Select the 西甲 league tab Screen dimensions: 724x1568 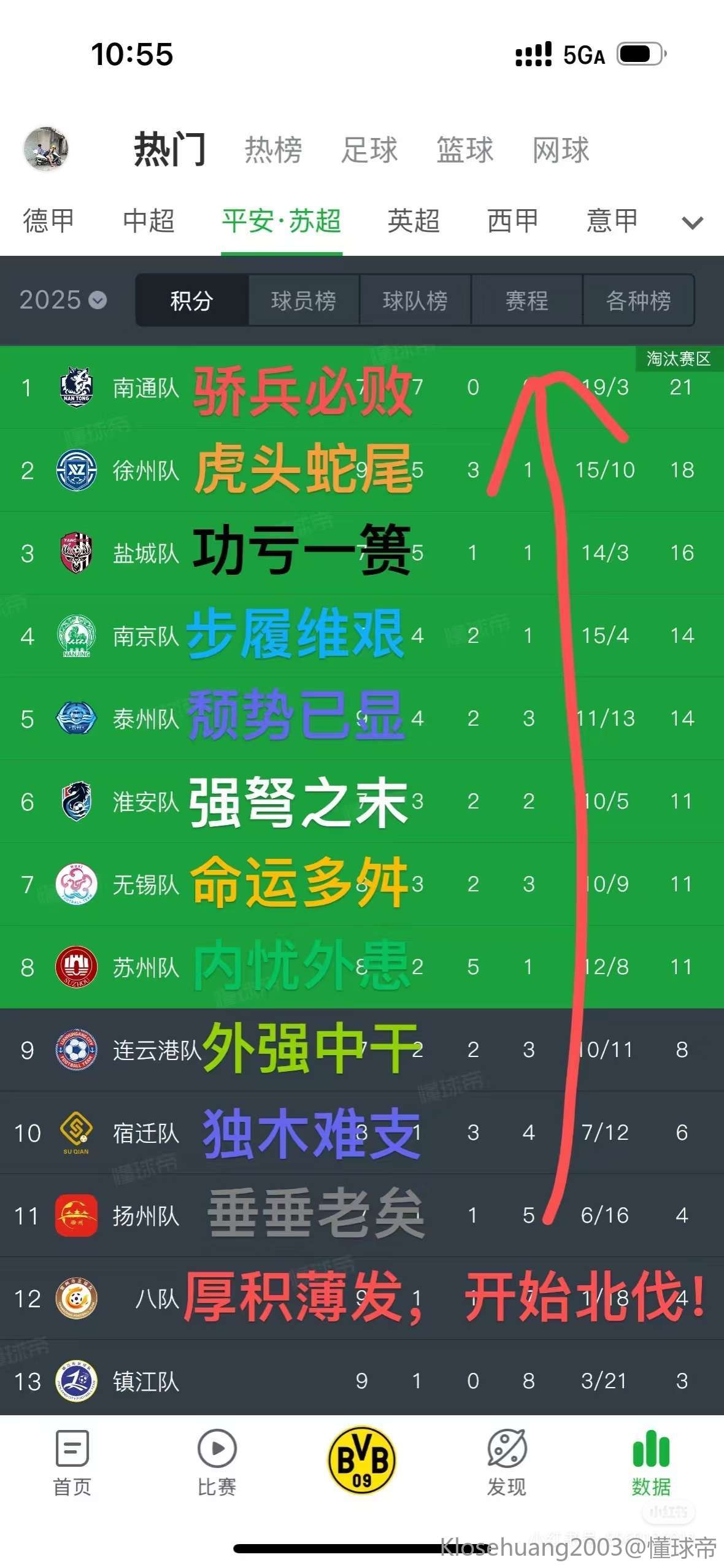[x=513, y=221]
